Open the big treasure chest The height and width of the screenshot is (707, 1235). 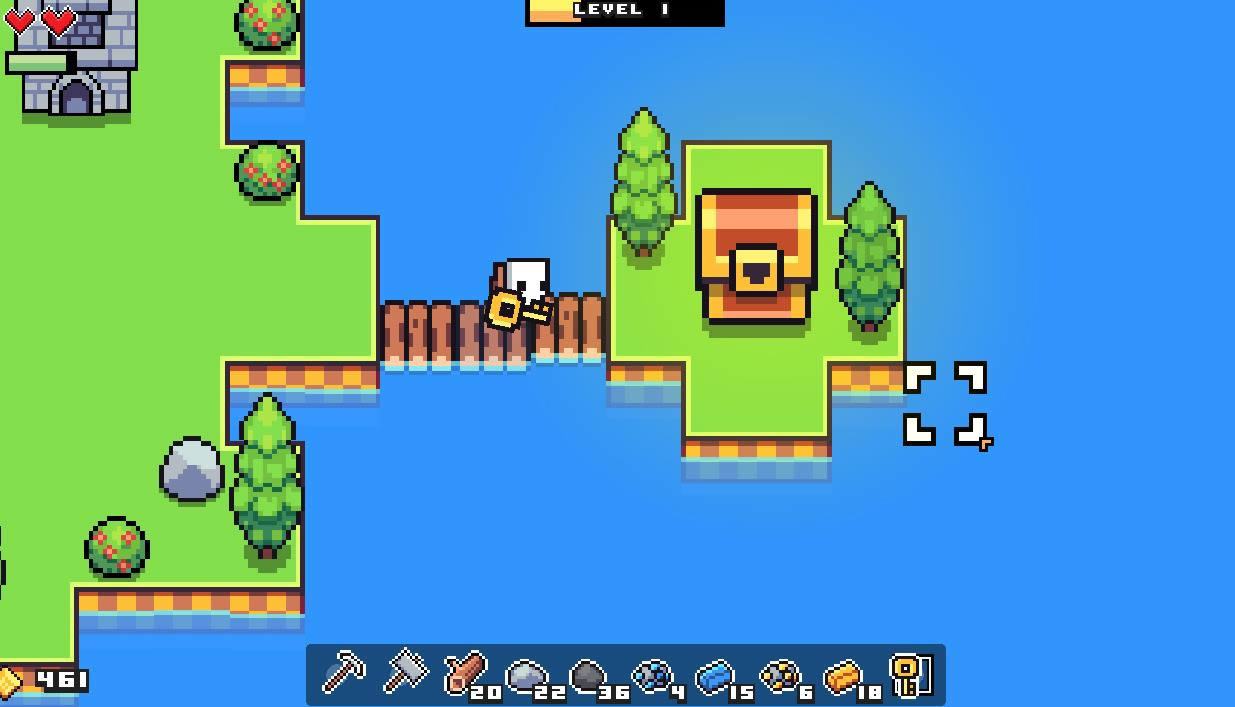click(x=757, y=256)
